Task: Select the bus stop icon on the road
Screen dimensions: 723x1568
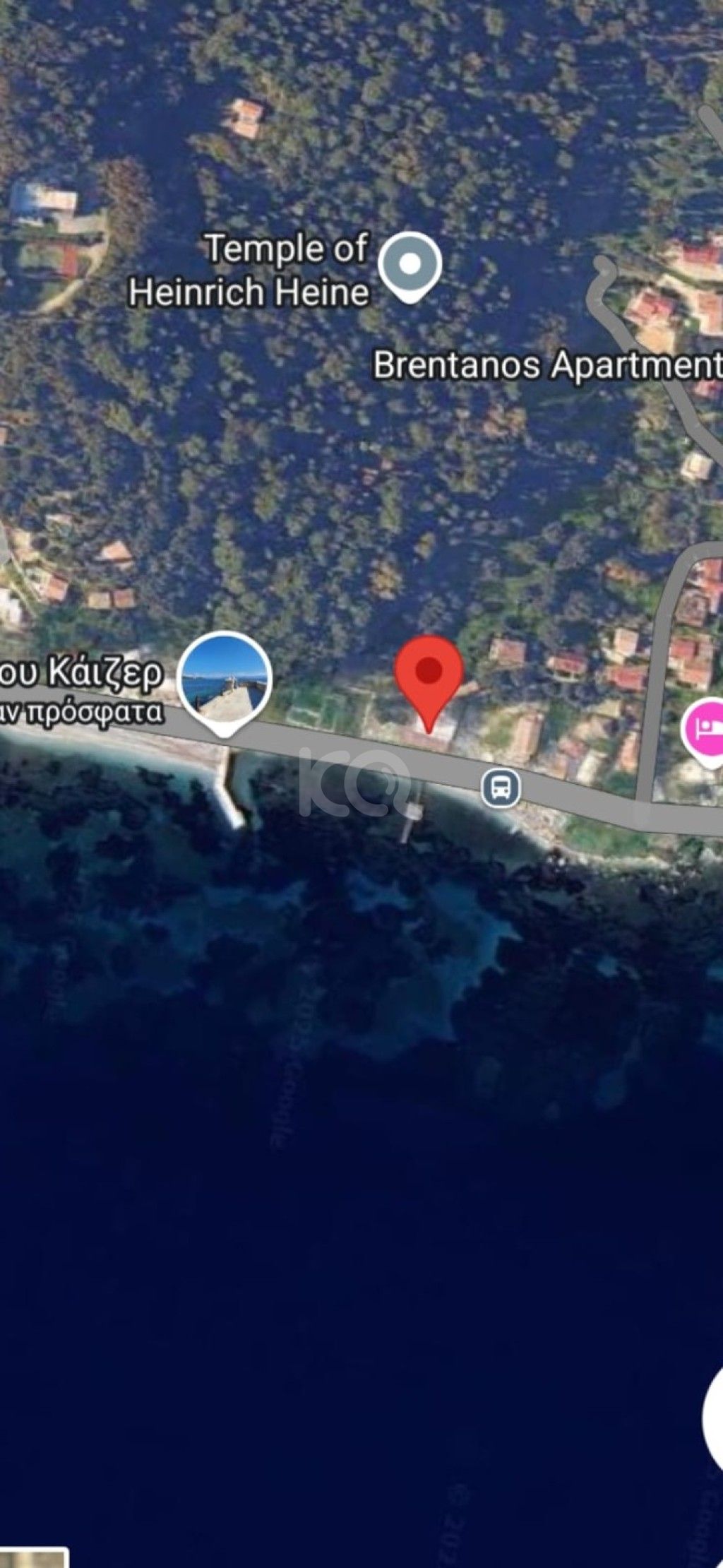Action: (501, 786)
